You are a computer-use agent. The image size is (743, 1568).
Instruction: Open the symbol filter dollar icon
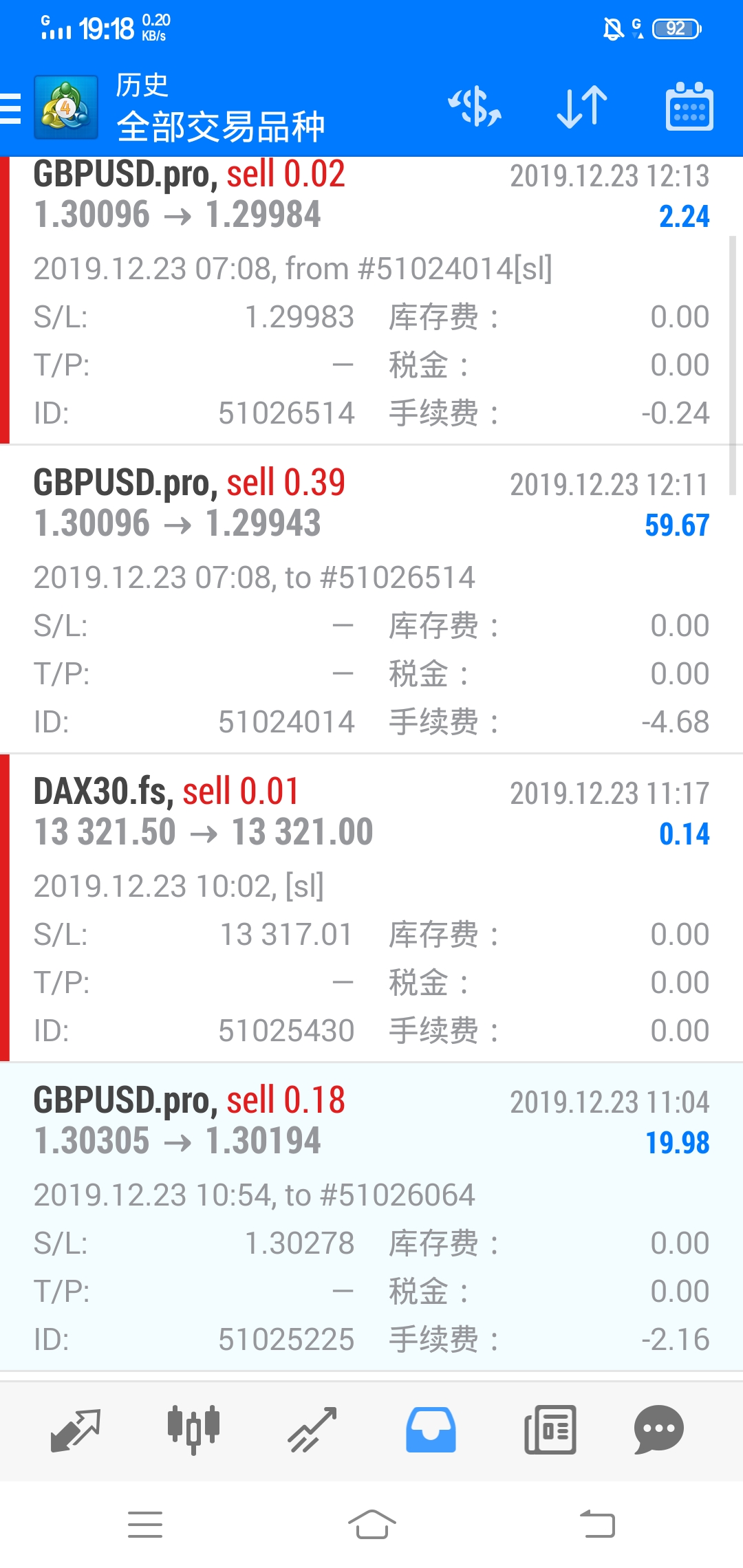pos(475,107)
